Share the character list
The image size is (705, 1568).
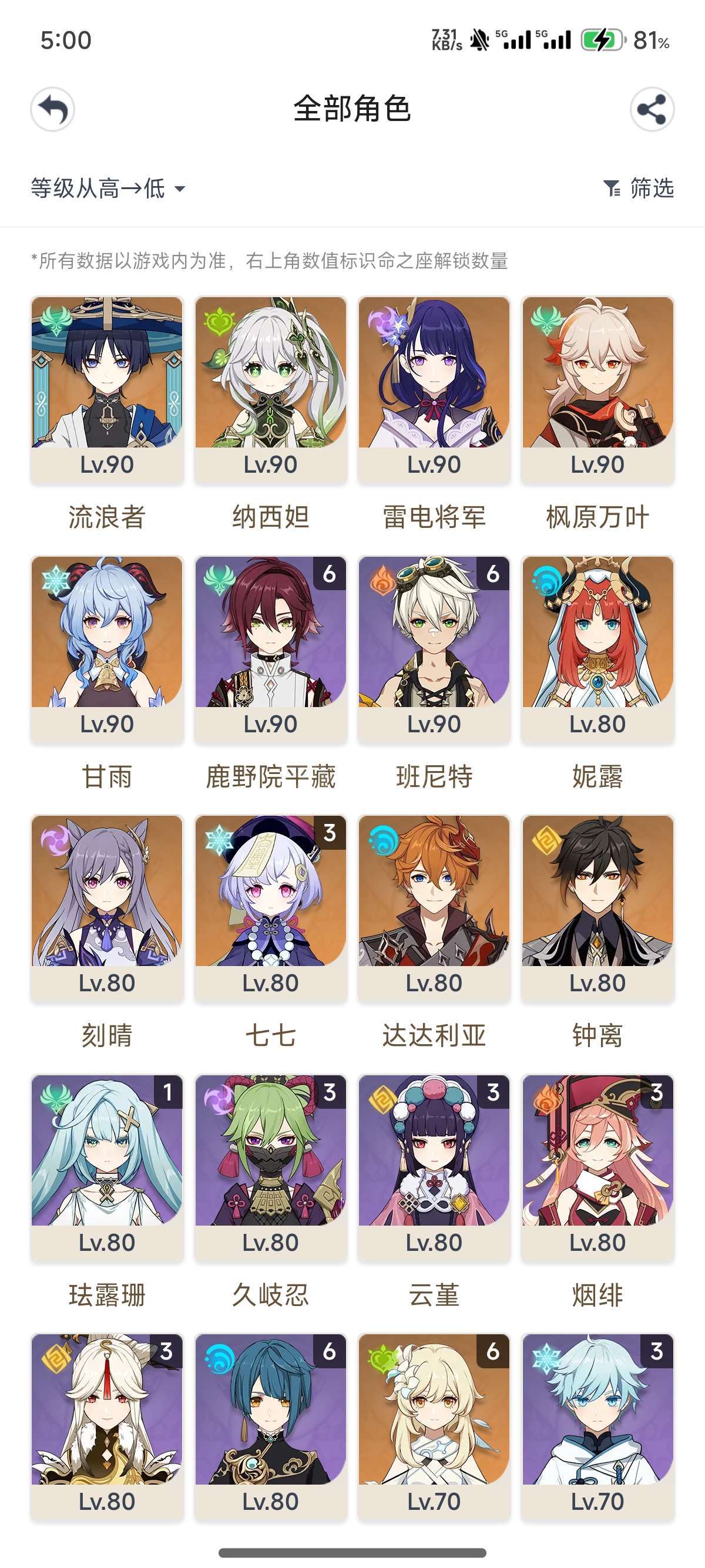click(652, 110)
